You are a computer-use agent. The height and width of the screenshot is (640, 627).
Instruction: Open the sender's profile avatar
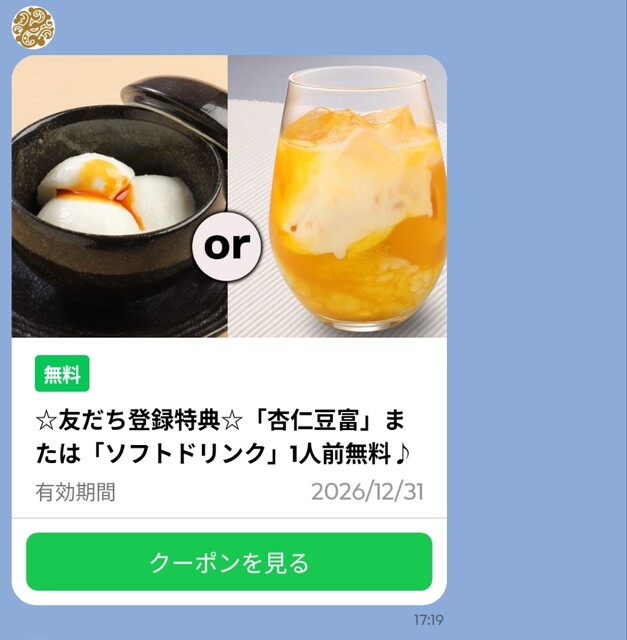tap(33, 26)
